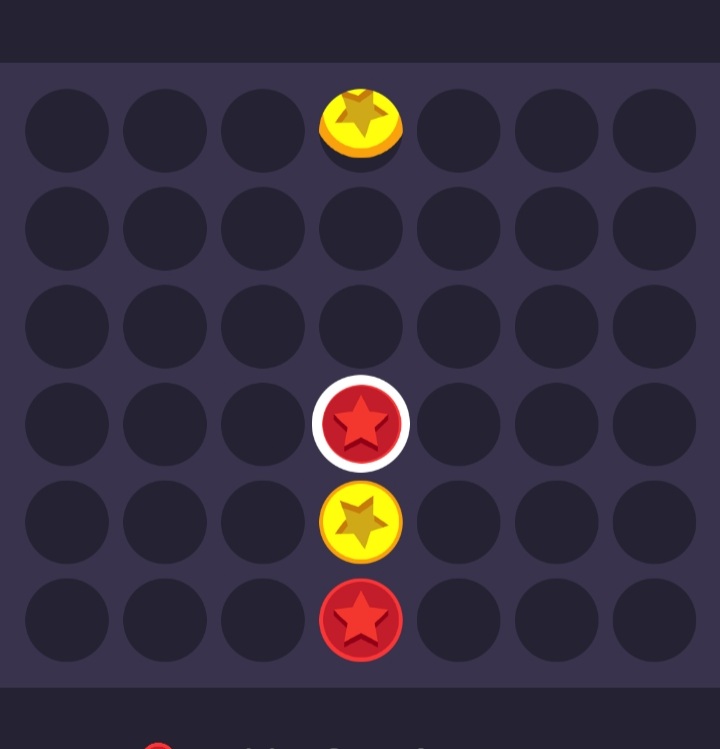
Task: Tap the hovering yellow star disc
Action: (x=361, y=122)
